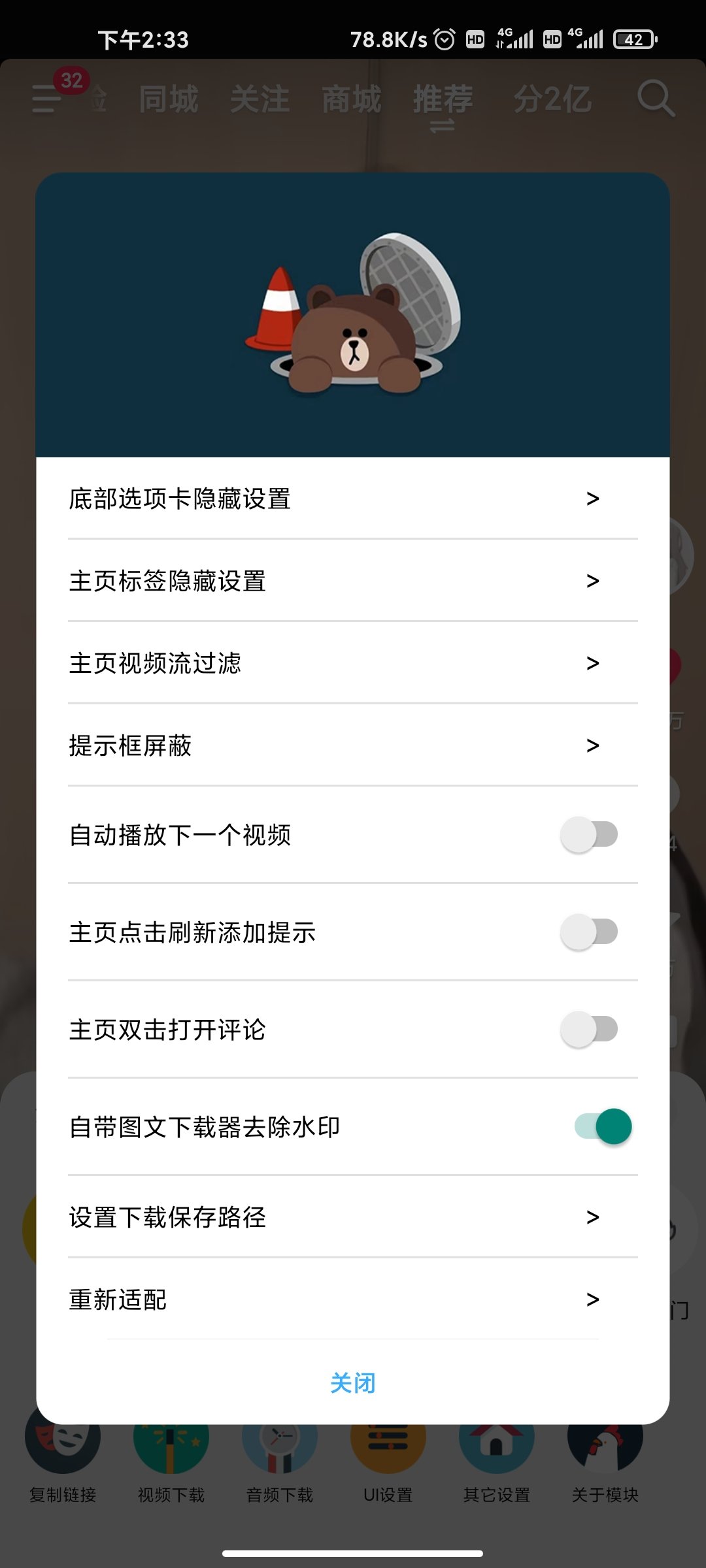This screenshot has height=1568, width=706.
Task: Close the dialog with 关闭
Action: [x=352, y=1382]
